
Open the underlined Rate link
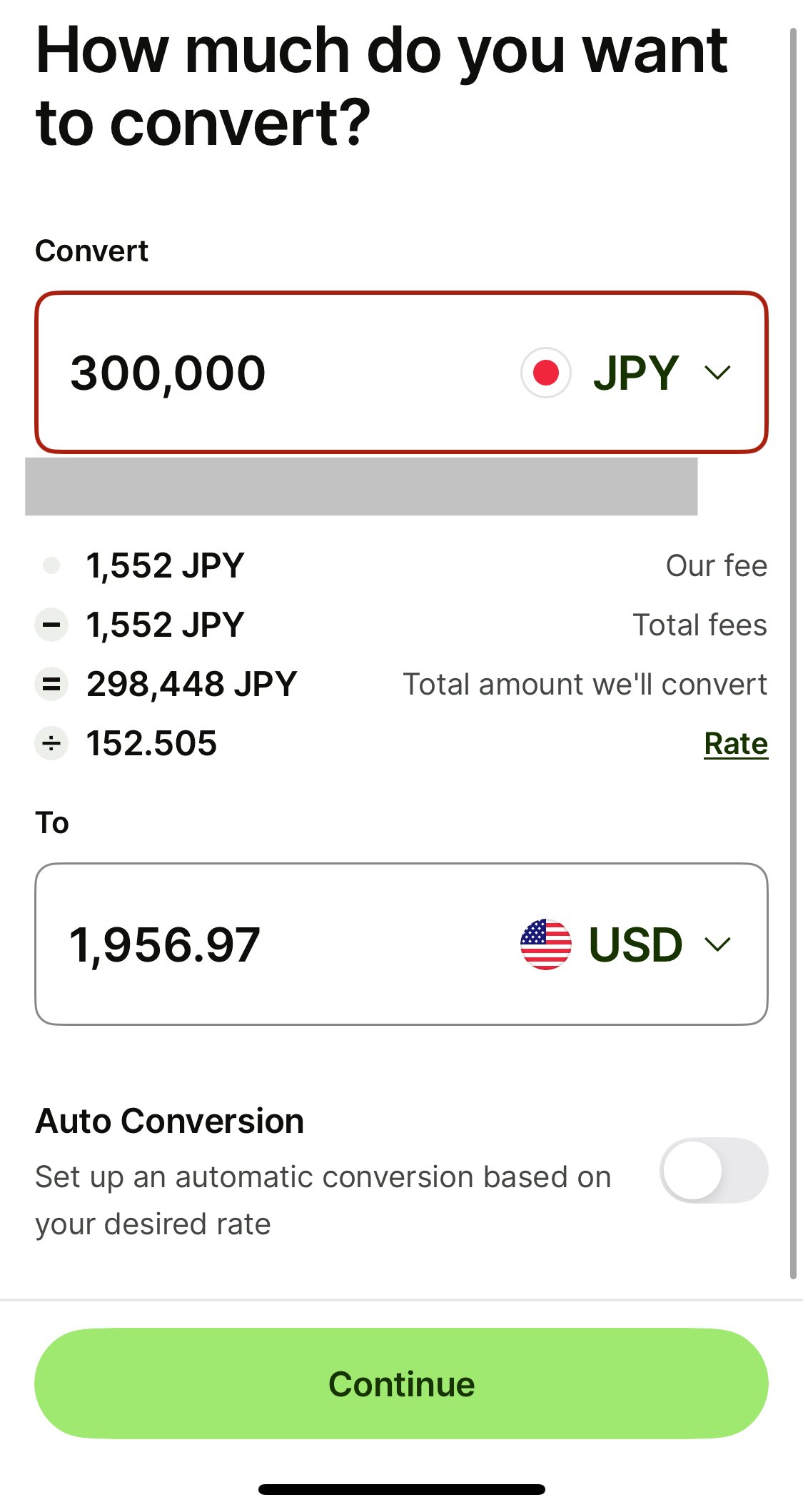coord(735,744)
